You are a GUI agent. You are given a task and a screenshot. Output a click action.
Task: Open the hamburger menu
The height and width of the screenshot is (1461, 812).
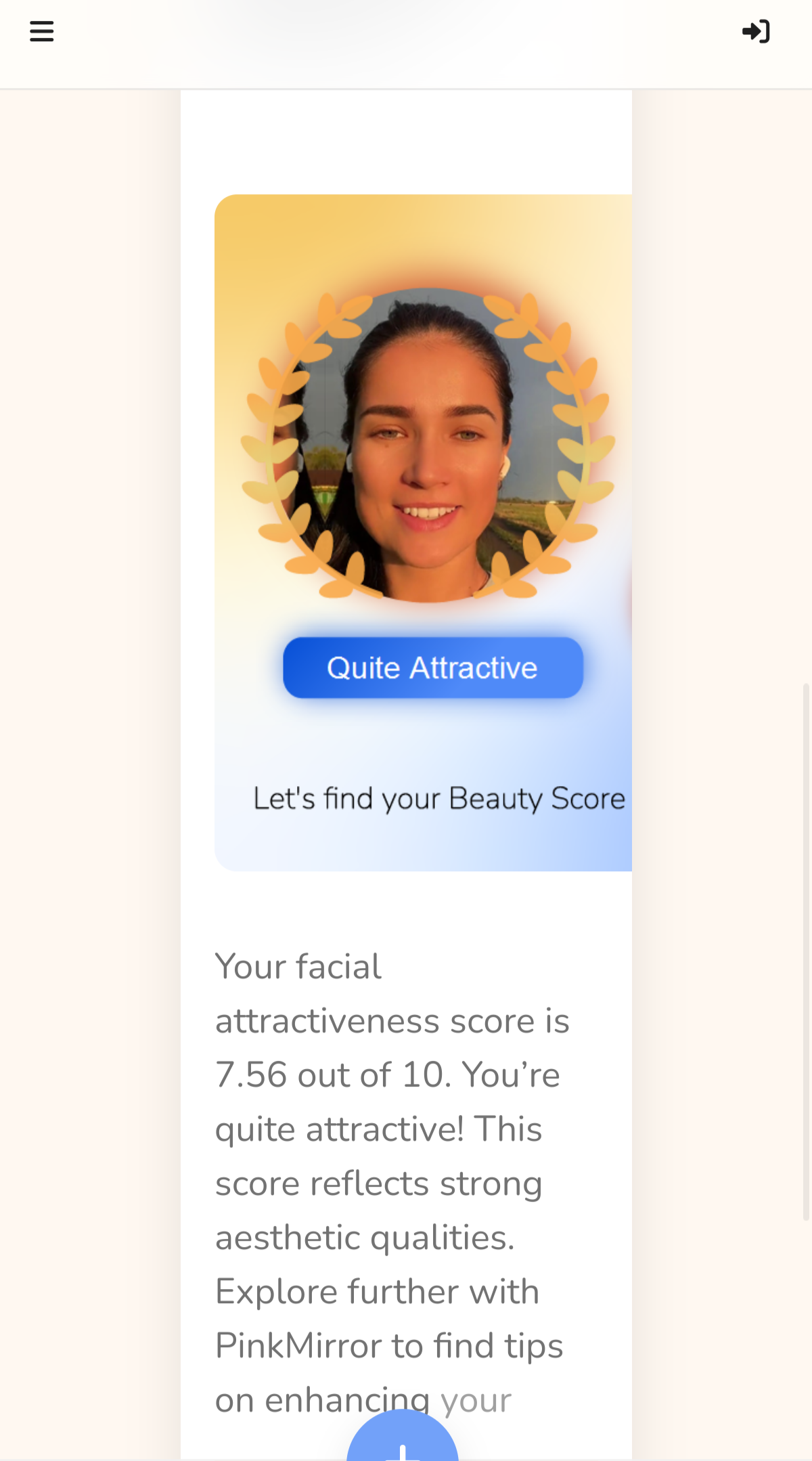coord(41,31)
